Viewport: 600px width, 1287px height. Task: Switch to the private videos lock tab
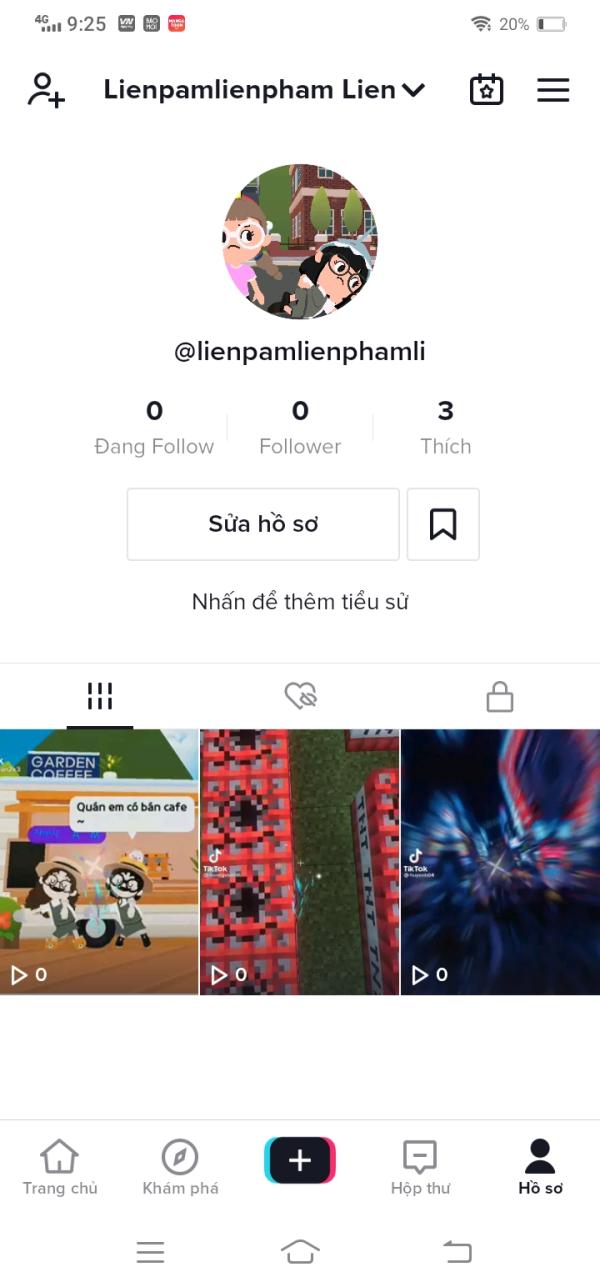[x=500, y=696]
